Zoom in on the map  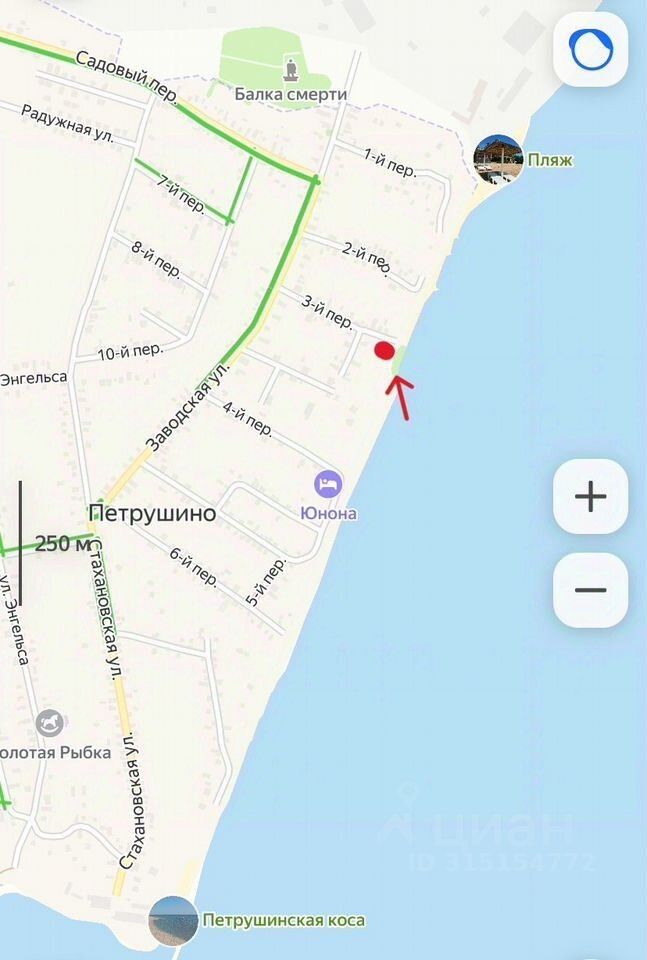(x=590, y=496)
